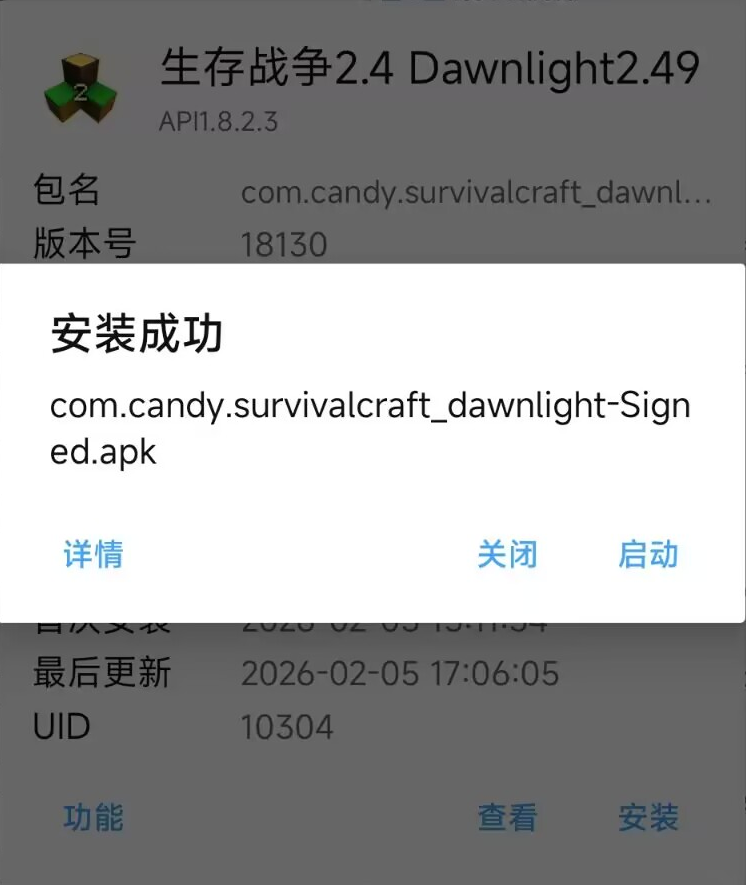Viewport: 746px width, 885px height.
Task: Dismiss the dialog with 关闭
Action: point(507,554)
